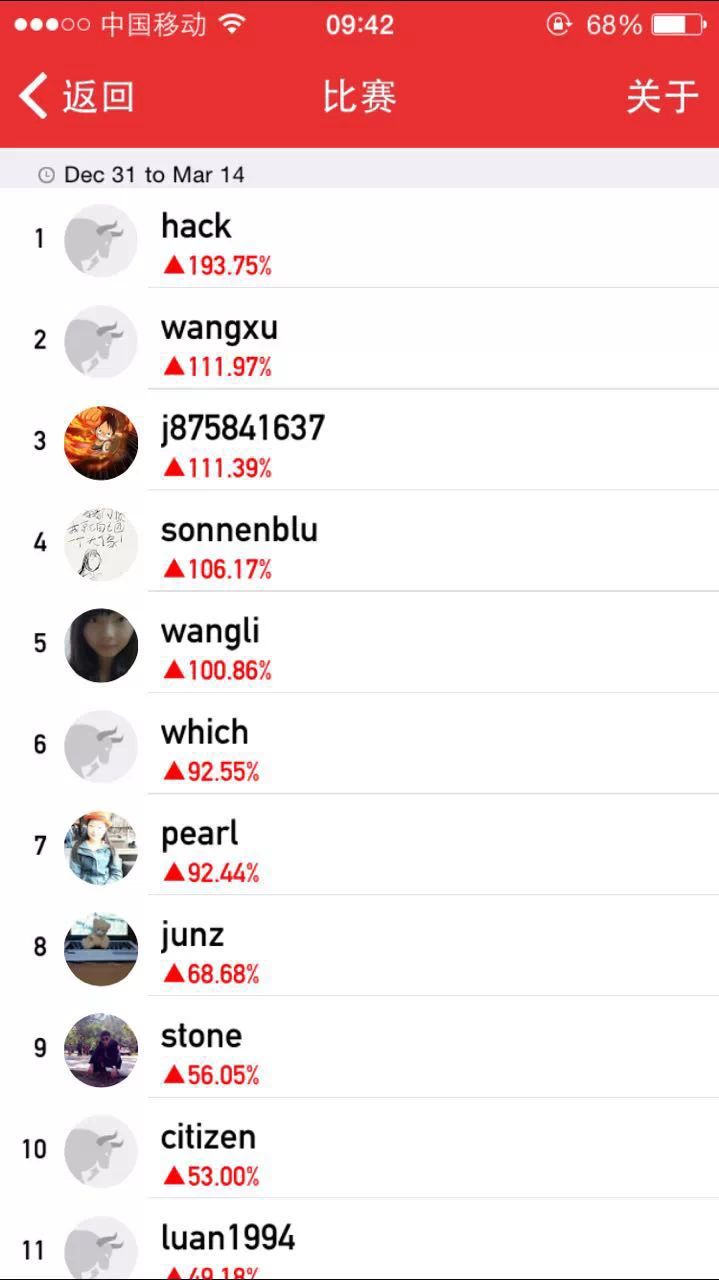Open hack's leaderboard entry
This screenshot has height=1280, width=719.
(x=360, y=240)
